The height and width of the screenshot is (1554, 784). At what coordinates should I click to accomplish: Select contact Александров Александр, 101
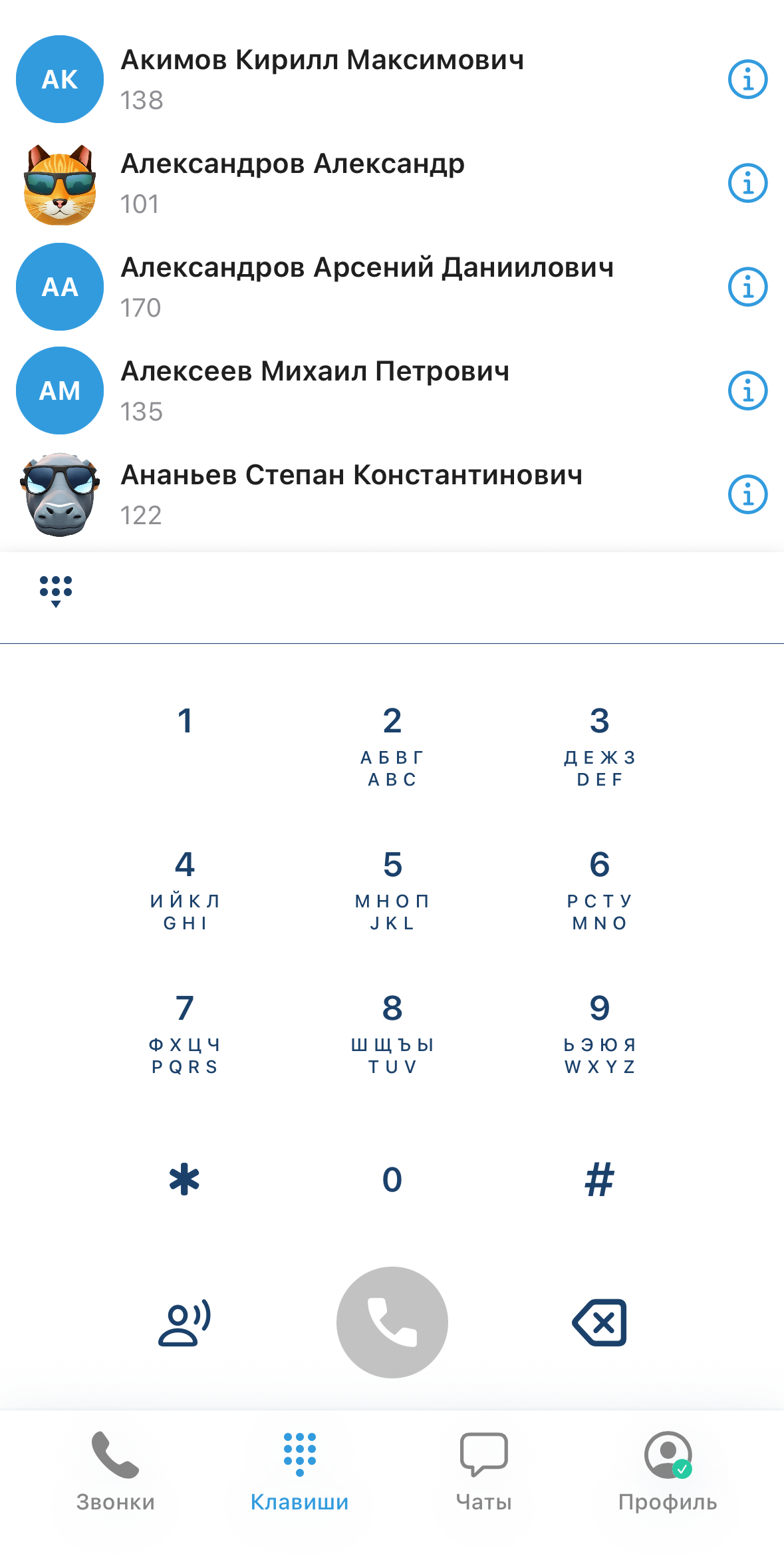pyautogui.click(x=293, y=183)
